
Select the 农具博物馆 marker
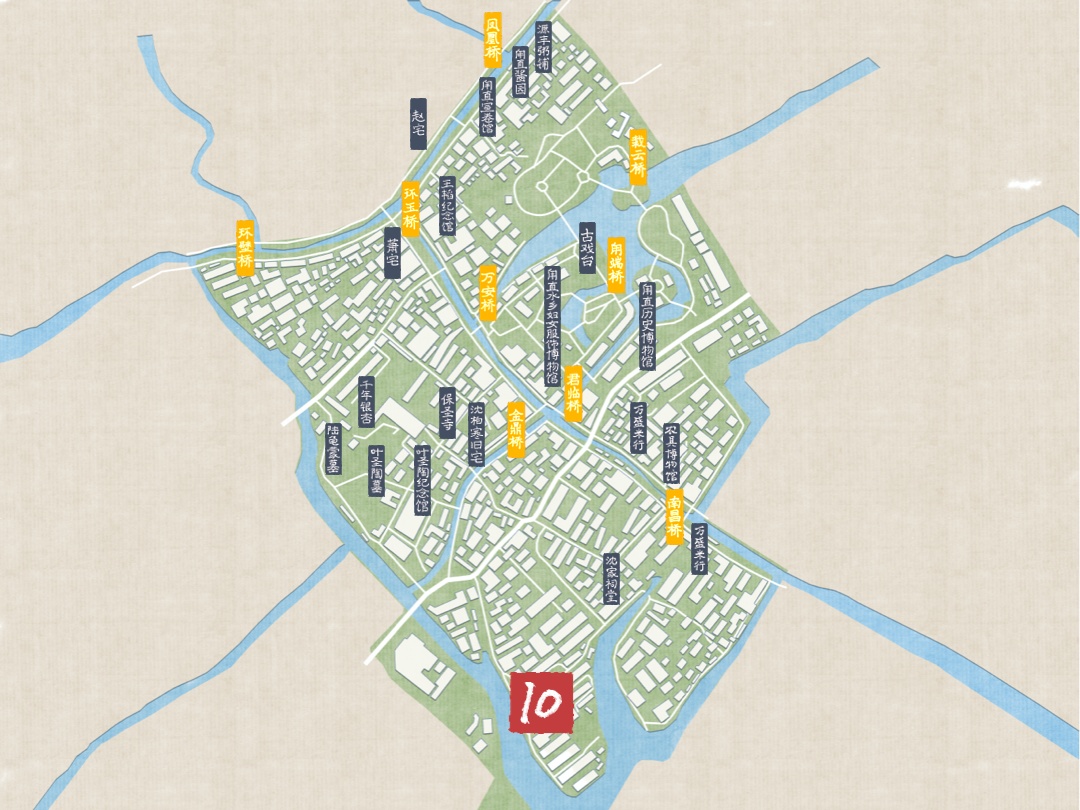pos(671,453)
